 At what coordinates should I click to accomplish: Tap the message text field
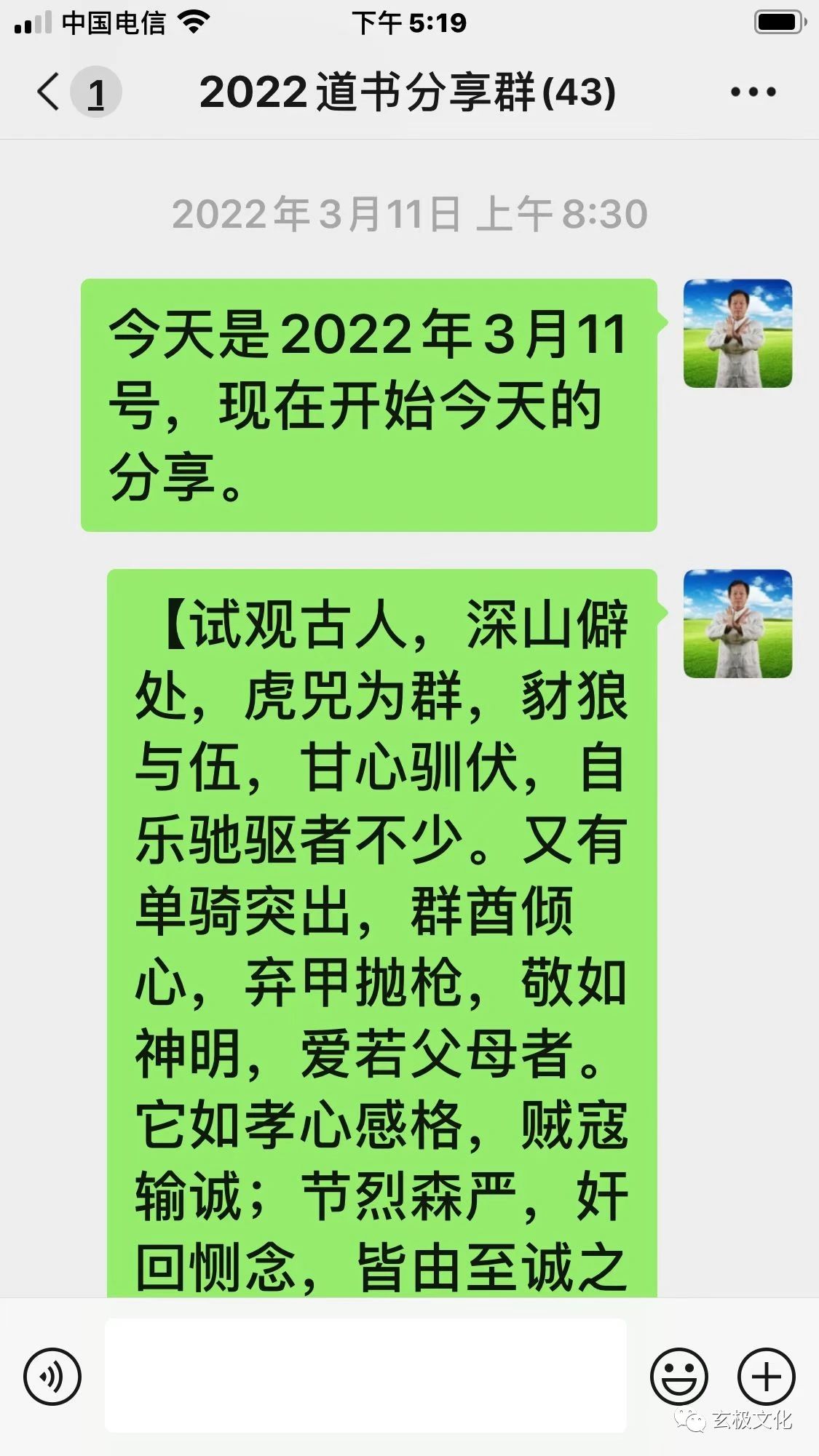pos(365,1375)
